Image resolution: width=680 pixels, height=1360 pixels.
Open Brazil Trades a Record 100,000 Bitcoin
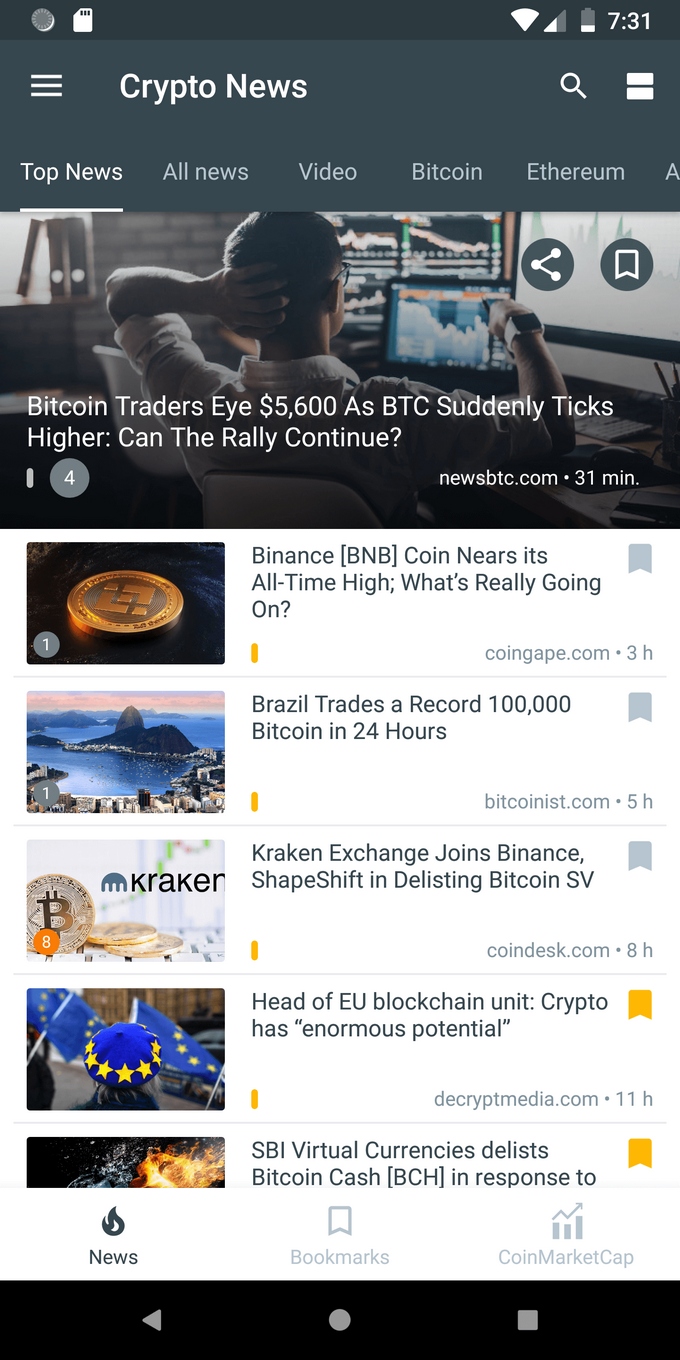click(x=411, y=718)
